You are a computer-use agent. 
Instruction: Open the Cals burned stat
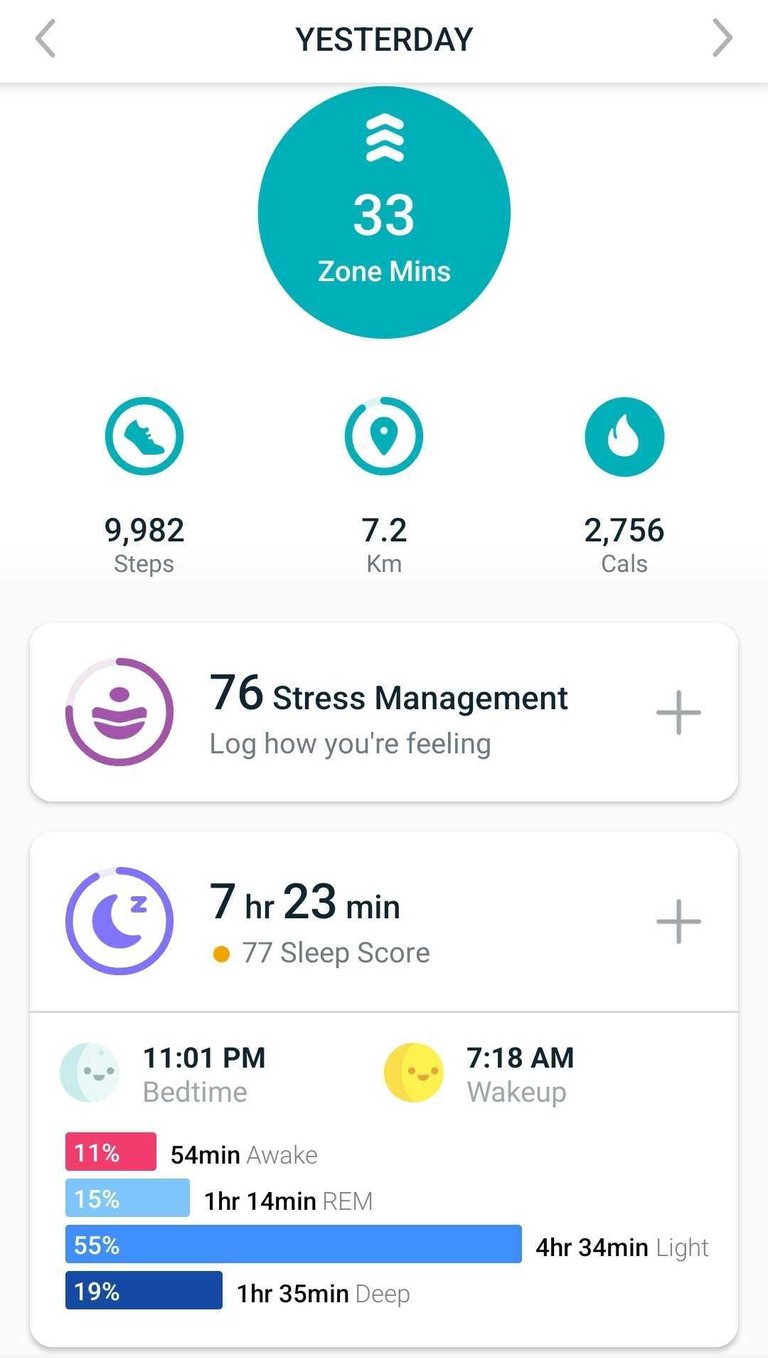pos(624,487)
